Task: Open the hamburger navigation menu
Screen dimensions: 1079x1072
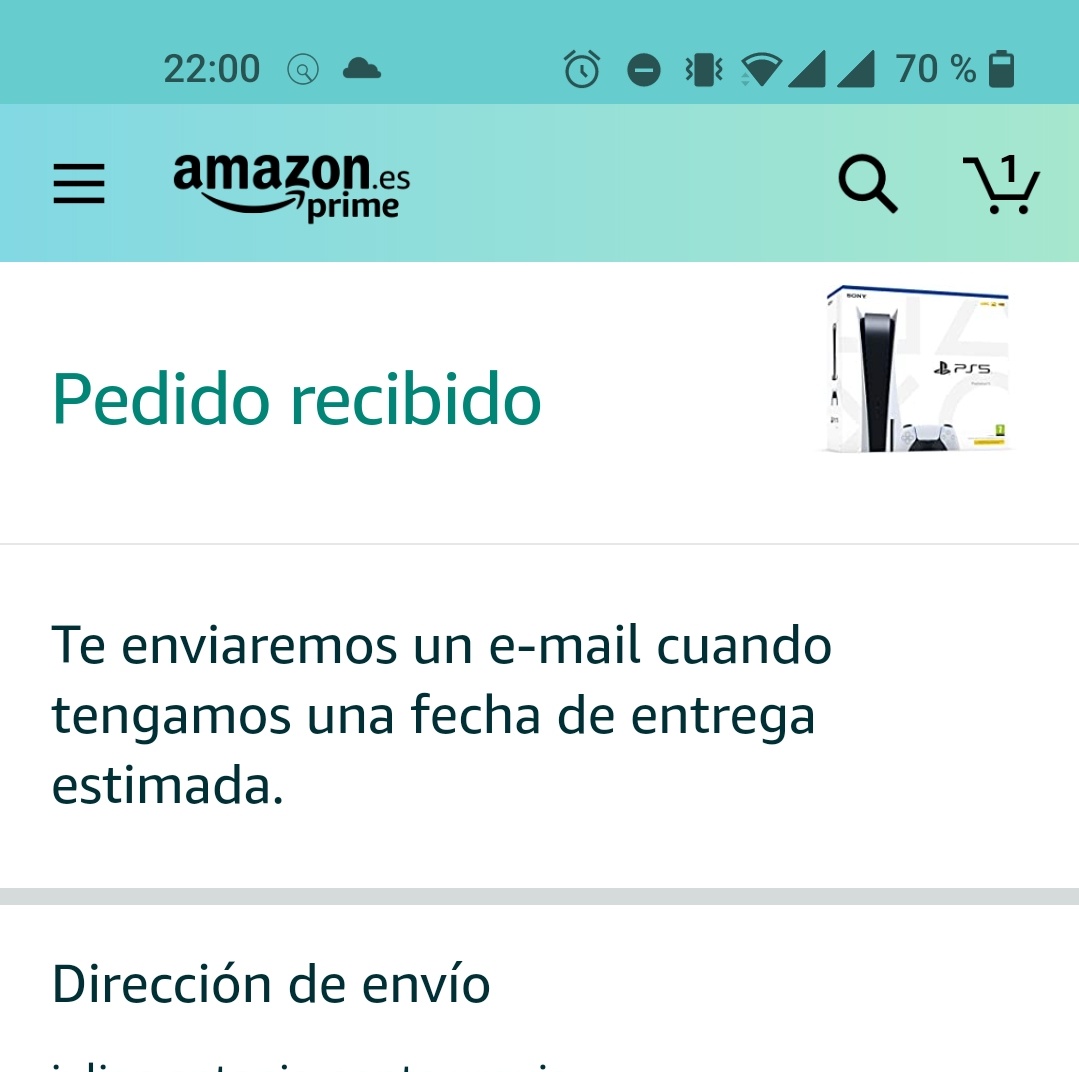Action: 79,184
